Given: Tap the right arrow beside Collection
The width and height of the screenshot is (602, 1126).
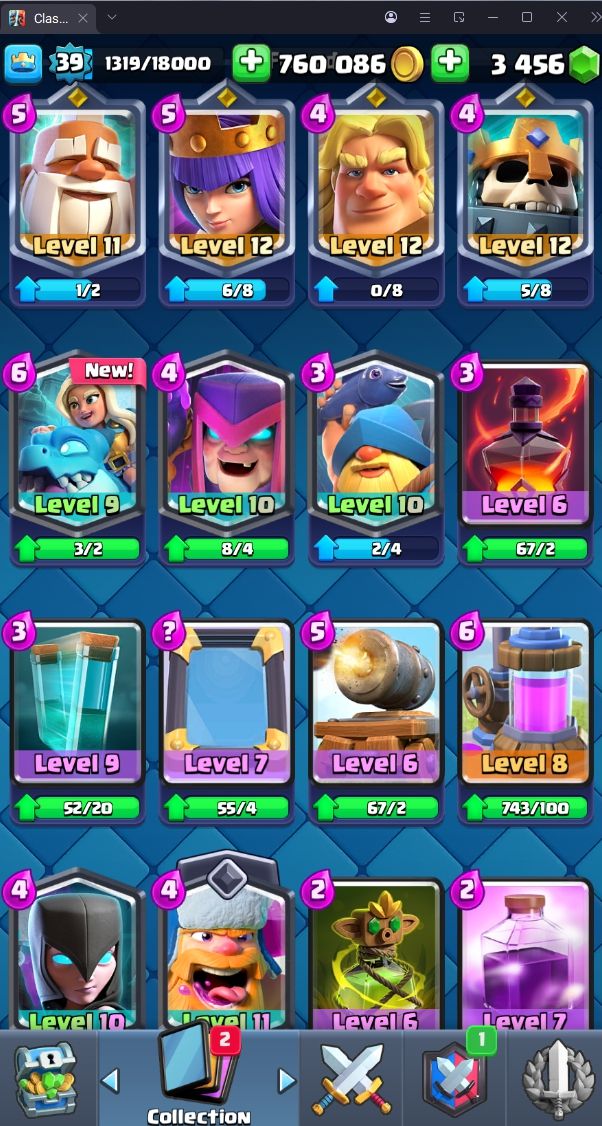Looking at the screenshot, I should click(x=287, y=1079).
